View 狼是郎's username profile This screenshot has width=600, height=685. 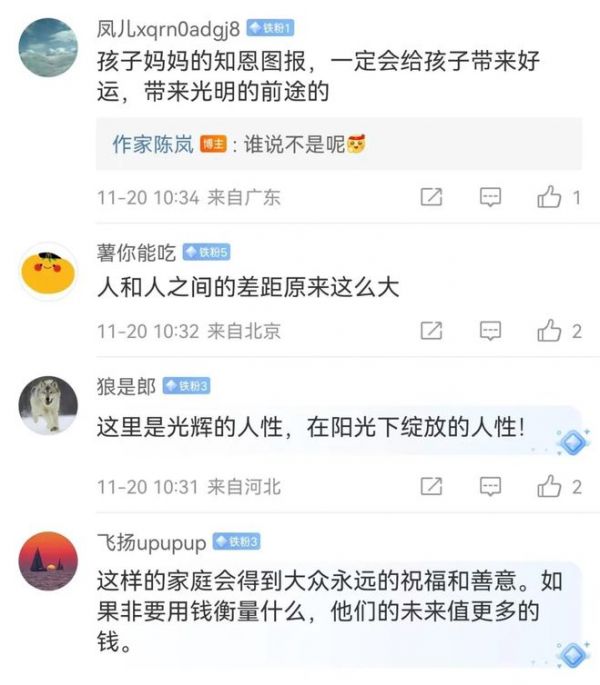tap(126, 386)
